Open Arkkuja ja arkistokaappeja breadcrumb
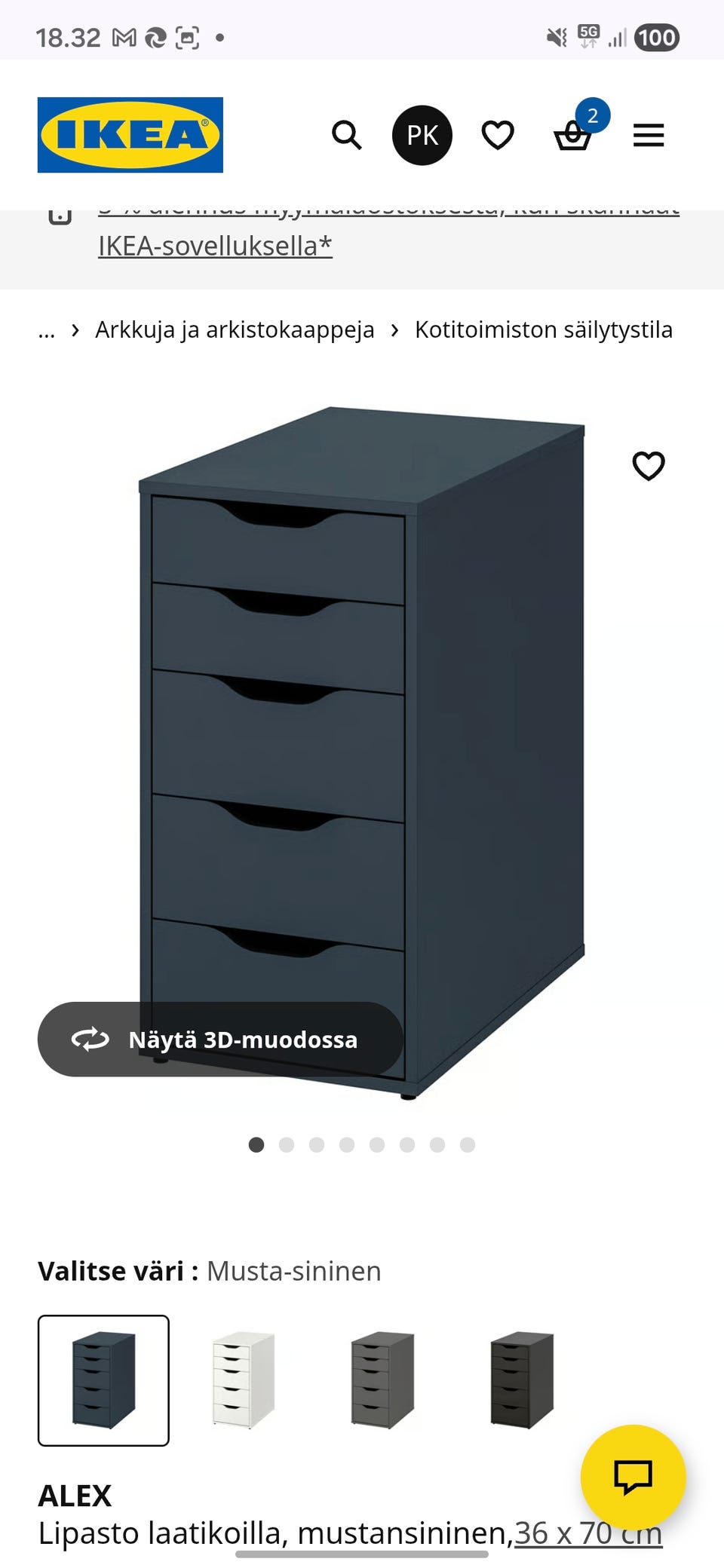This screenshot has height=1568, width=724. [235, 329]
